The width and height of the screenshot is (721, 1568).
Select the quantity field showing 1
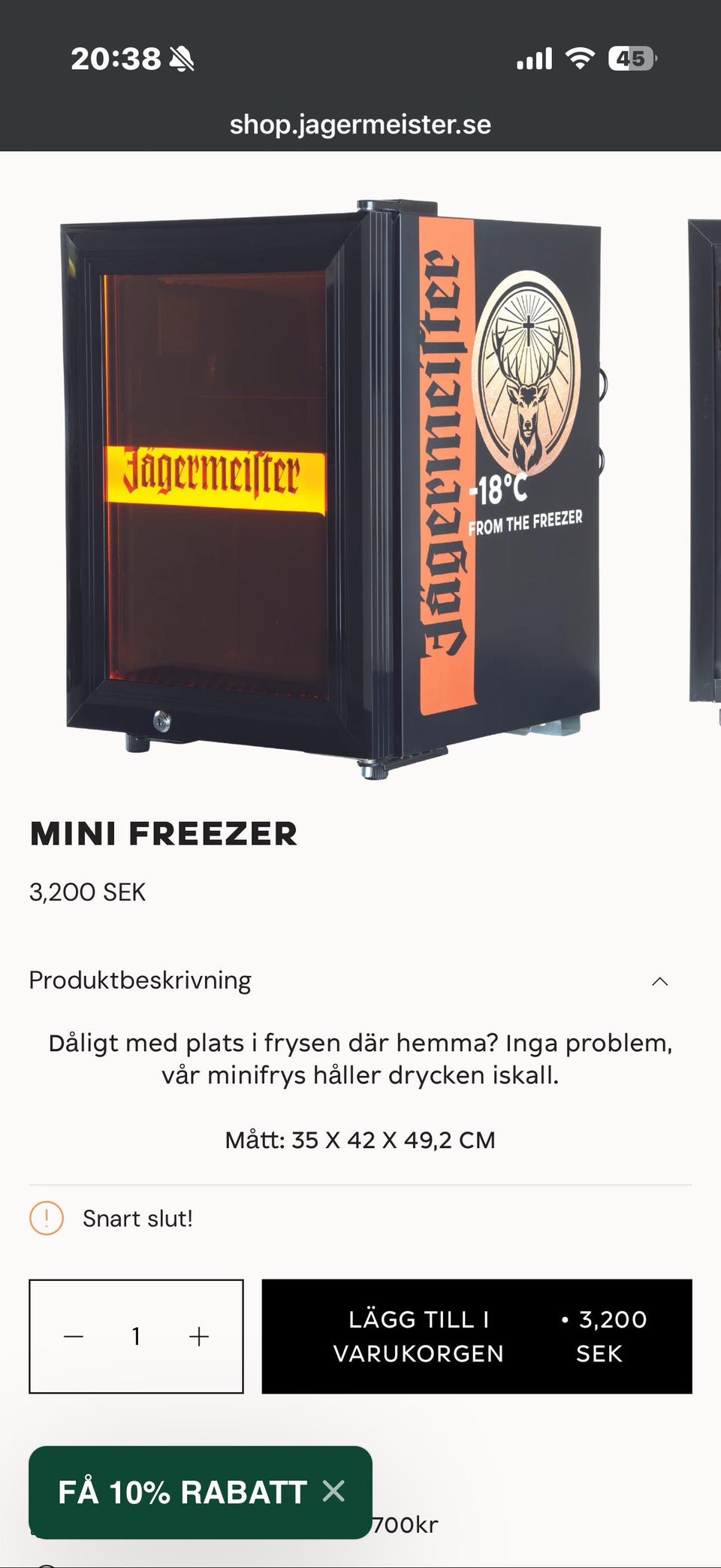[x=136, y=1336]
